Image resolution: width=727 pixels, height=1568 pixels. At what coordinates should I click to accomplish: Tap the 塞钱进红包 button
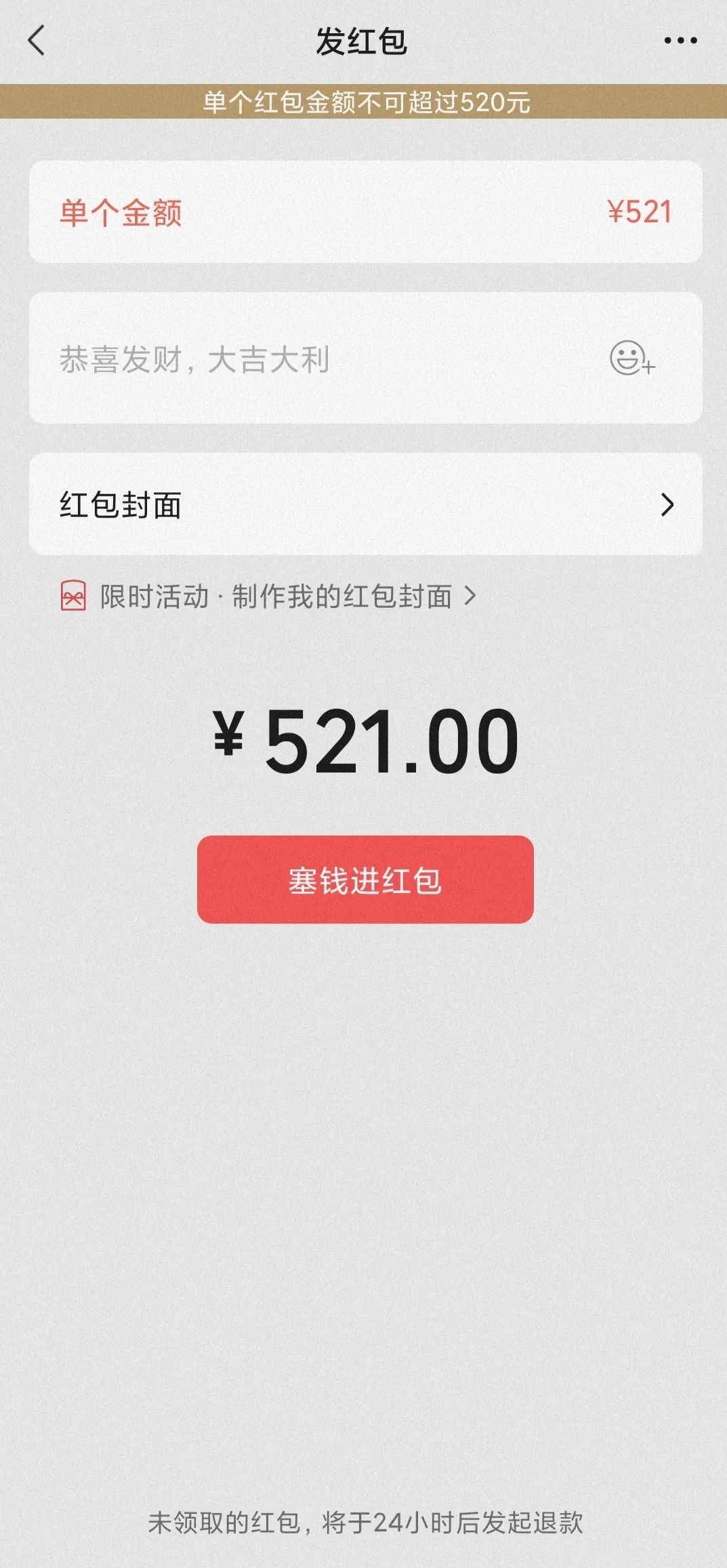[x=365, y=880]
